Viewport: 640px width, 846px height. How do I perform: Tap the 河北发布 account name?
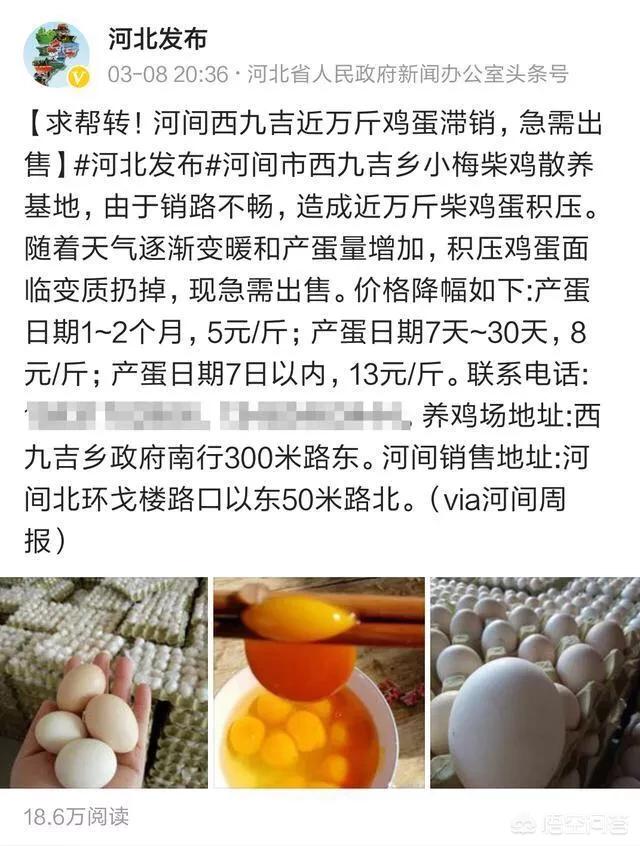tap(157, 39)
